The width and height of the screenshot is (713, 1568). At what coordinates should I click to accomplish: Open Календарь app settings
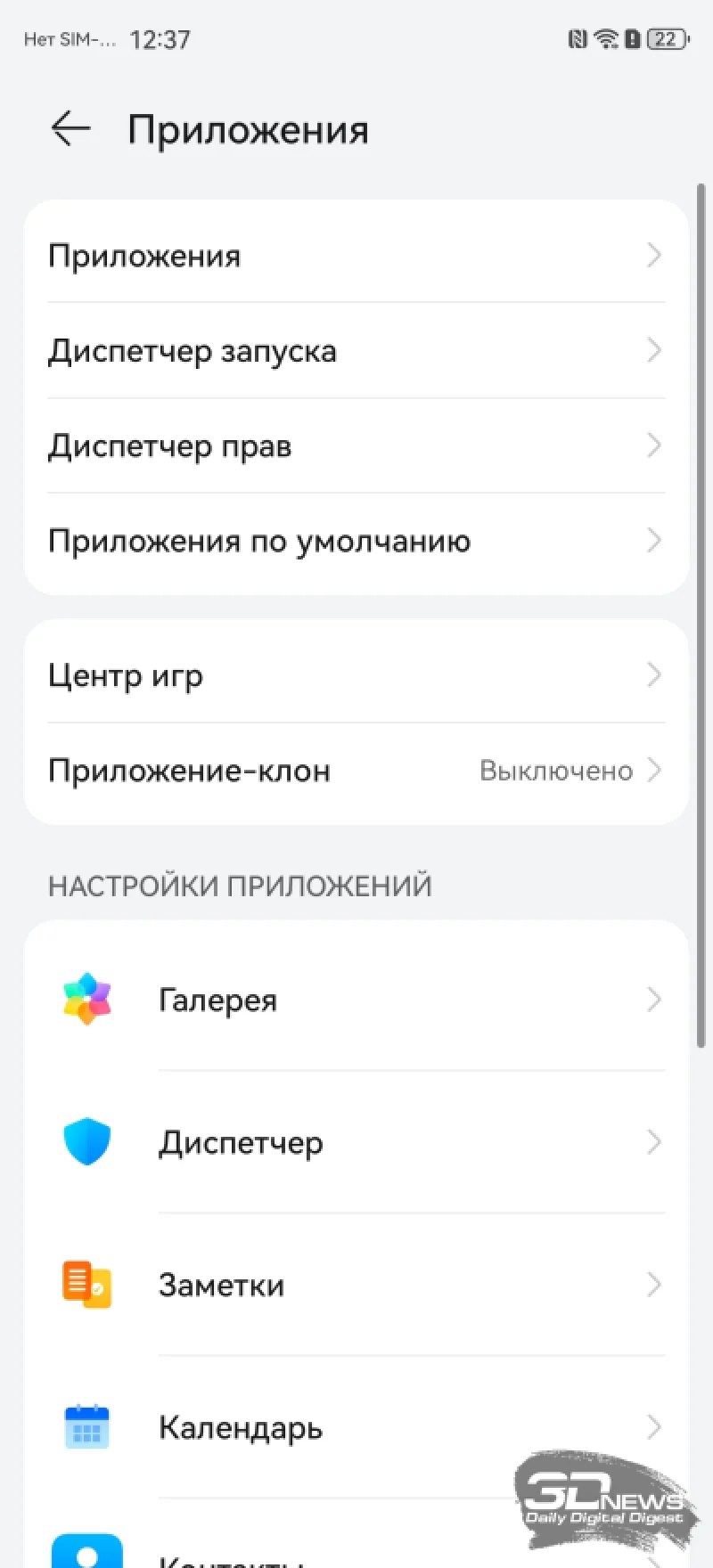click(356, 1427)
